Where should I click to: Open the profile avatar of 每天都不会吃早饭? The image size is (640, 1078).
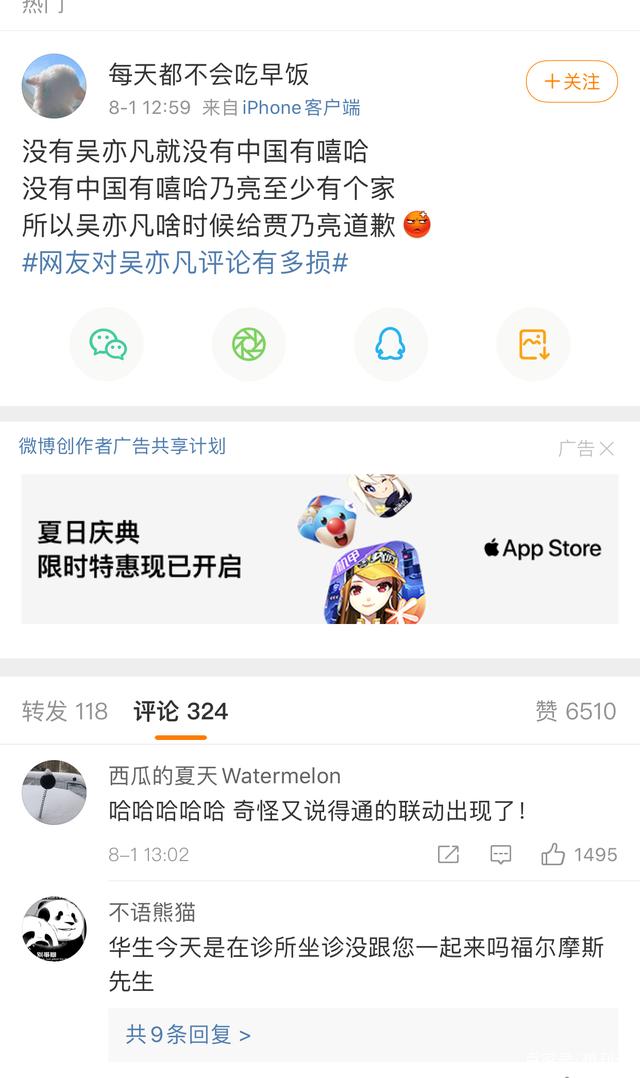point(54,86)
